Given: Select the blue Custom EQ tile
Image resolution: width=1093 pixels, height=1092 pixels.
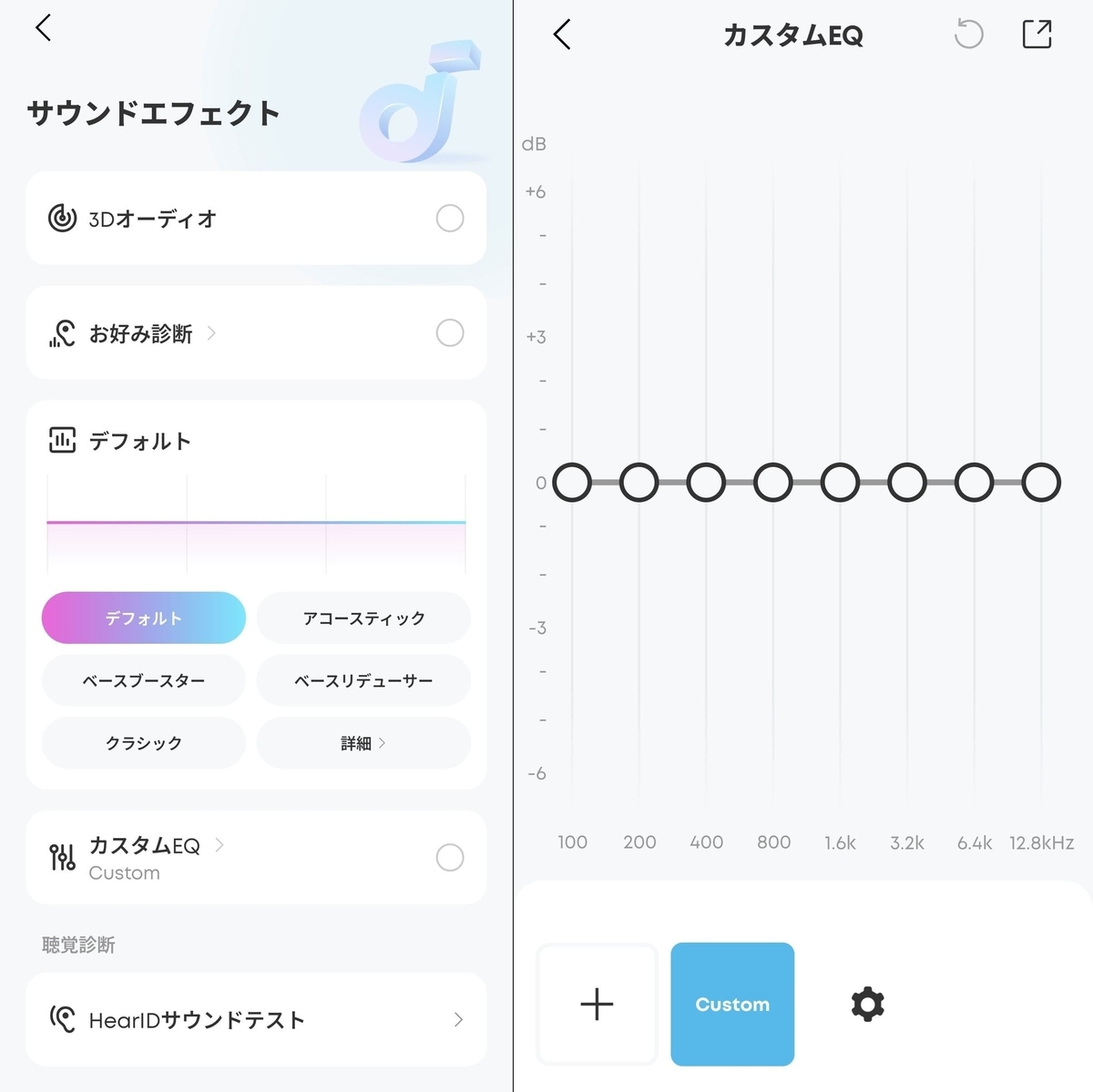Looking at the screenshot, I should (x=732, y=1005).
